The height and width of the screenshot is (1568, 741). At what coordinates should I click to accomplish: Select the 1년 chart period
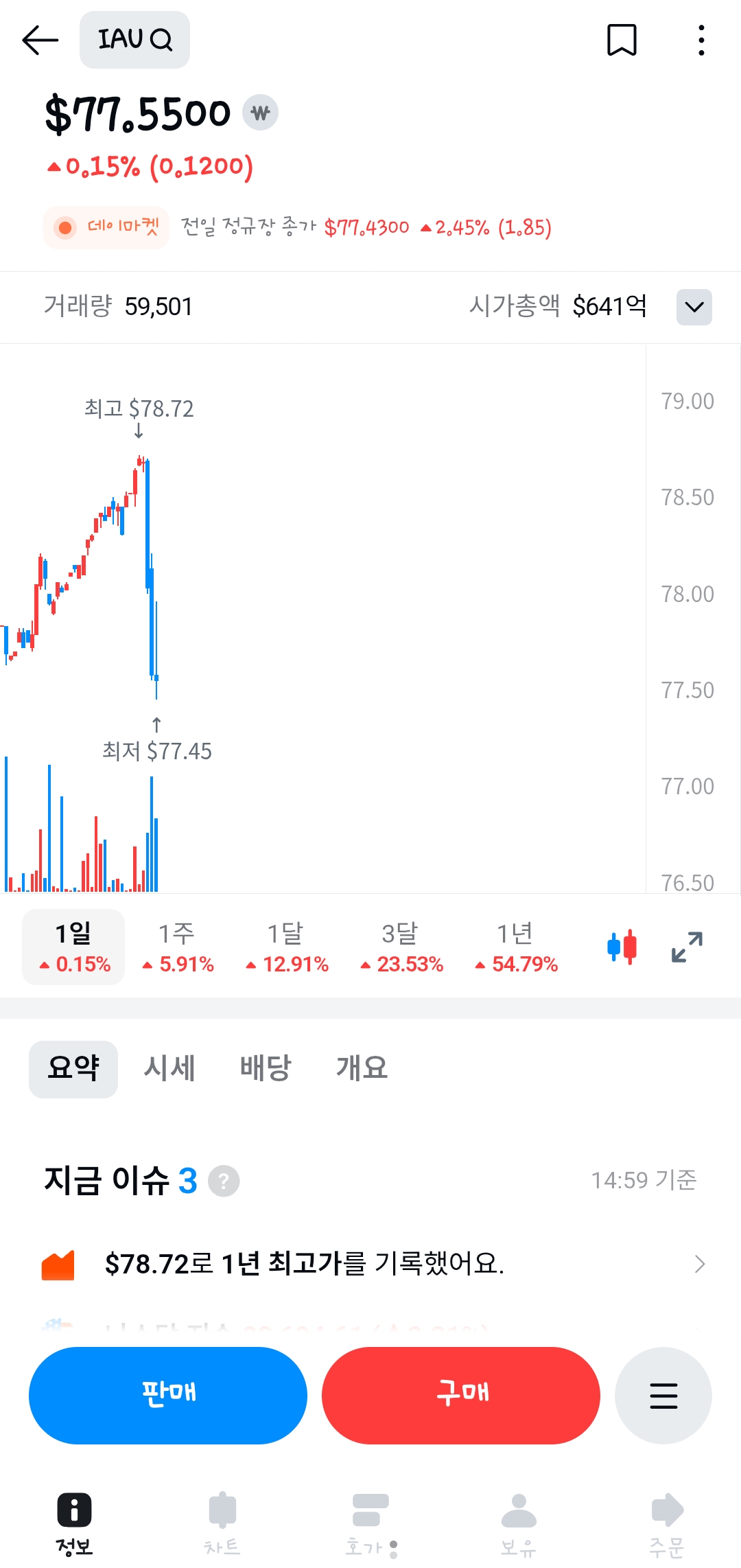pos(516,947)
